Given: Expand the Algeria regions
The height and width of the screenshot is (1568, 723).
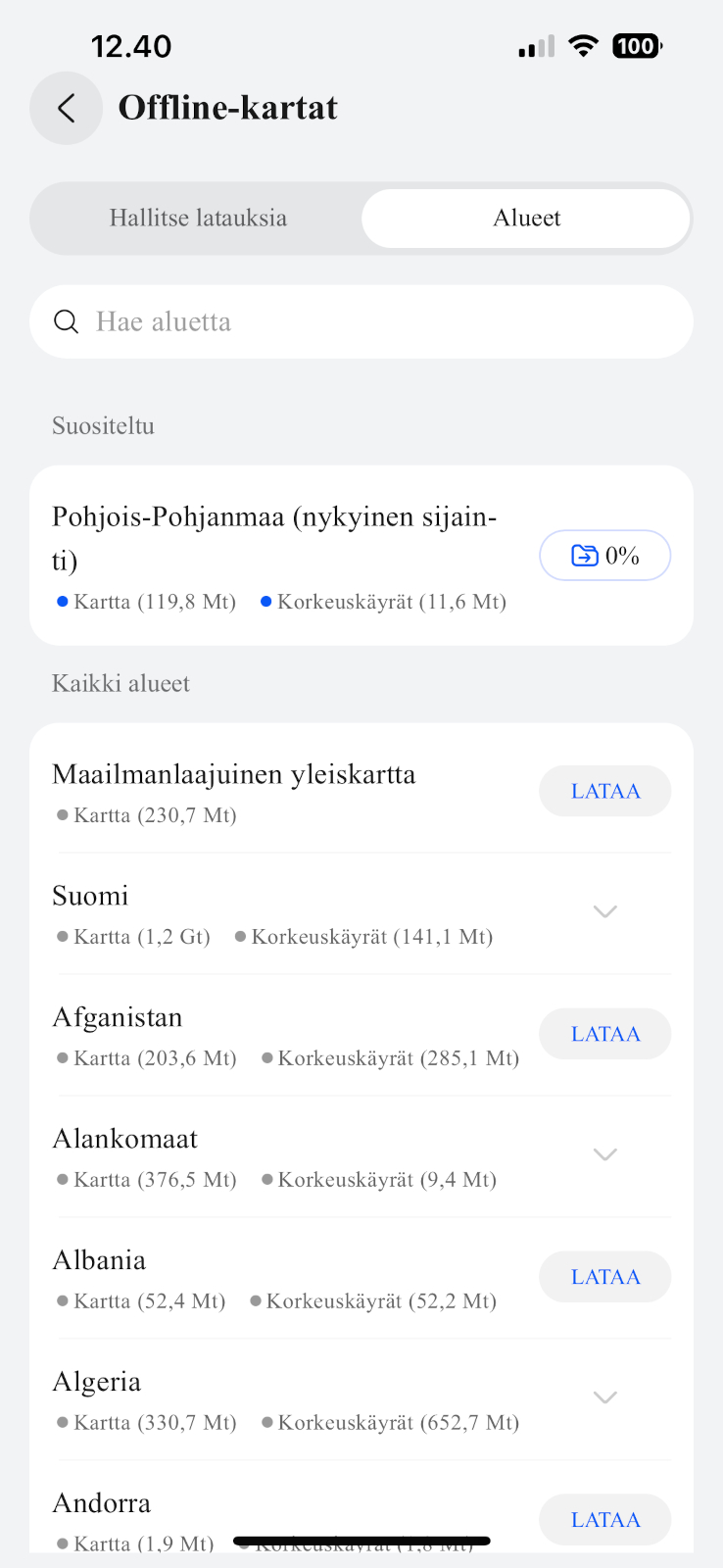Looking at the screenshot, I should tap(604, 1397).
